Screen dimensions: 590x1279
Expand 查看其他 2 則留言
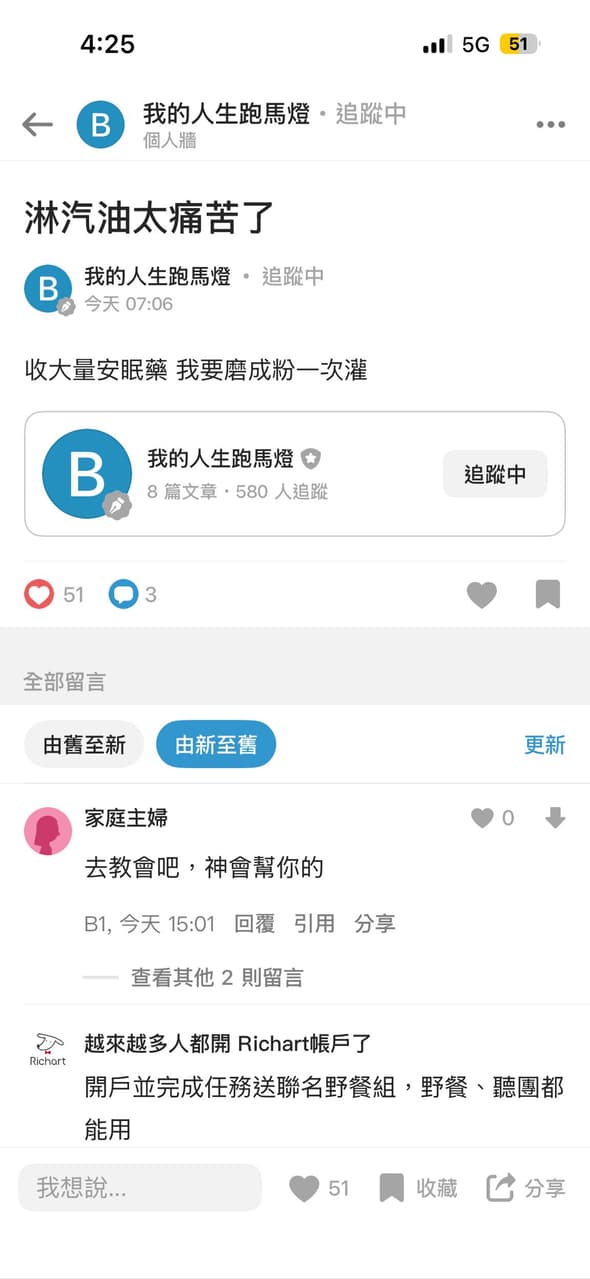pyautogui.click(x=217, y=977)
